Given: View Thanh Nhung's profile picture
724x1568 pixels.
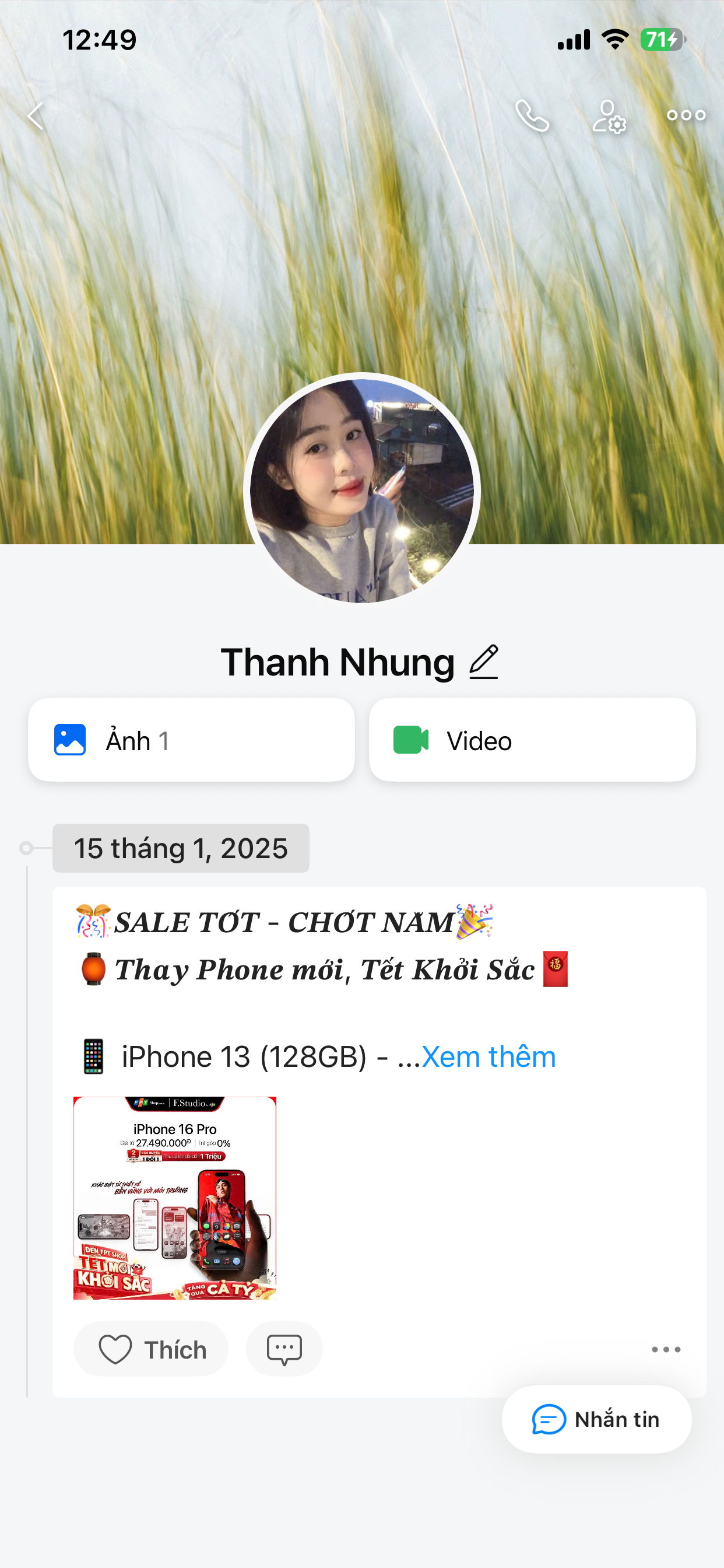Looking at the screenshot, I should (x=362, y=491).
